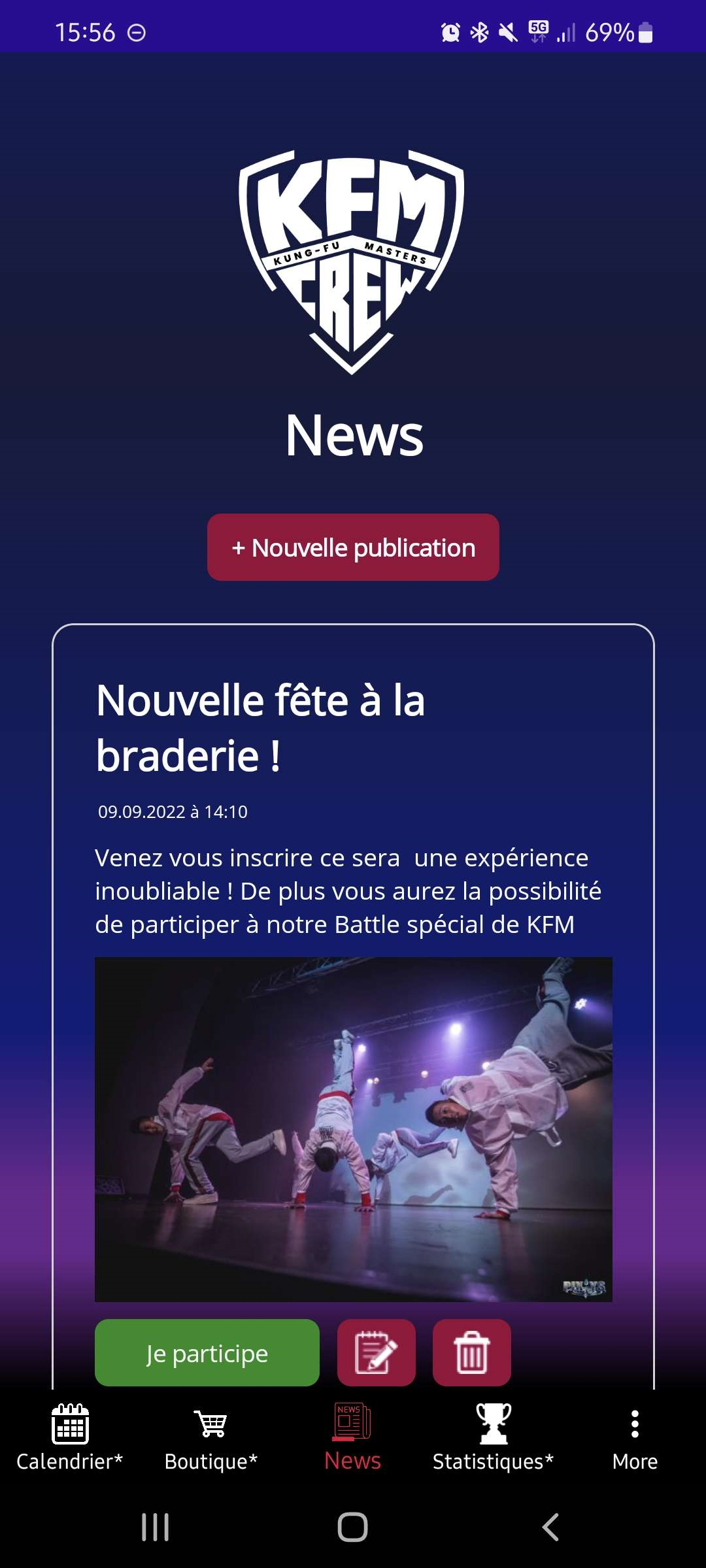This screenshot has width=706, height=1568.
Task: Tap the system home button
Action: click(x=352, y=1527)
